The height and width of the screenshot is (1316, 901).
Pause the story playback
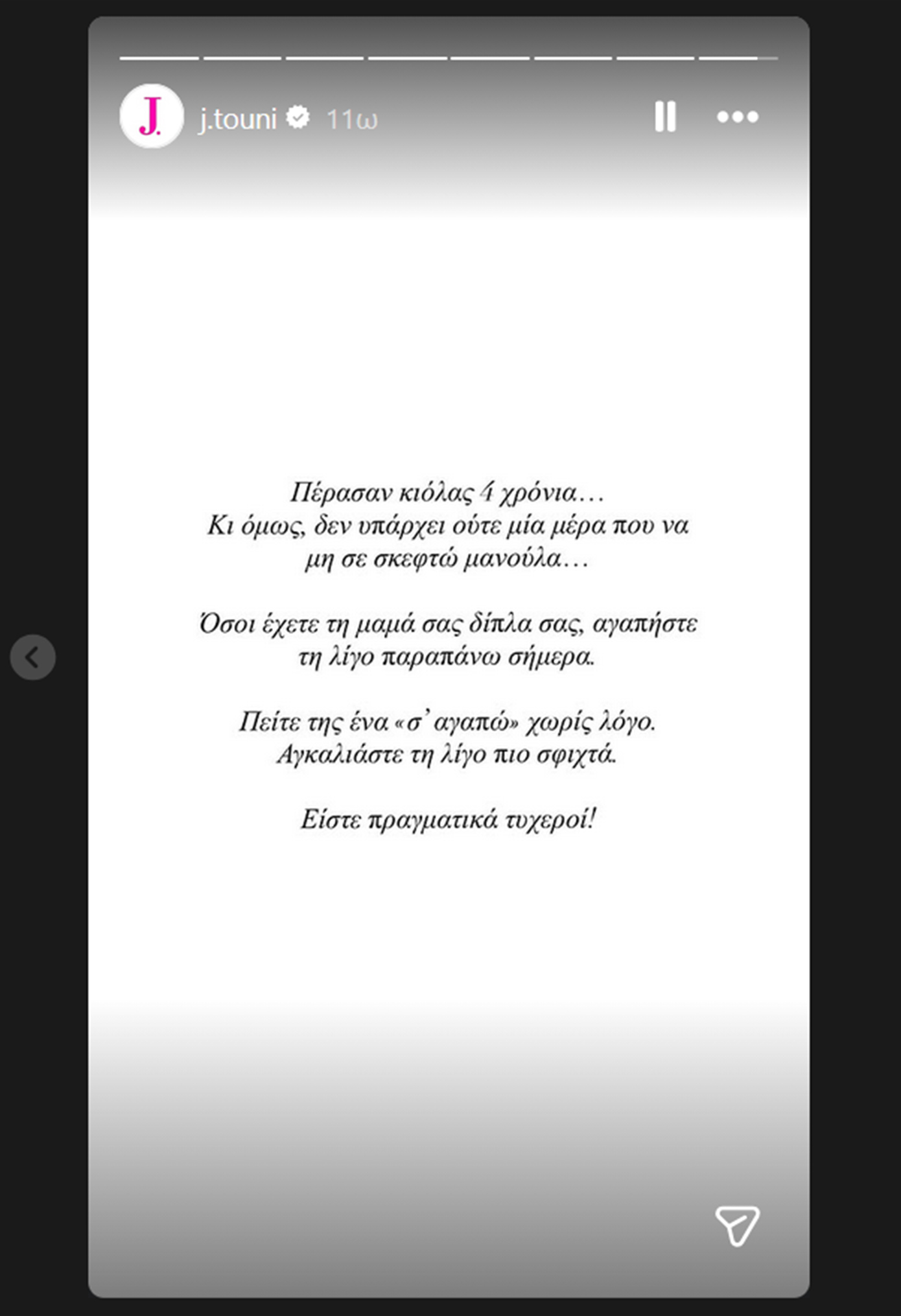pos(665,117)
